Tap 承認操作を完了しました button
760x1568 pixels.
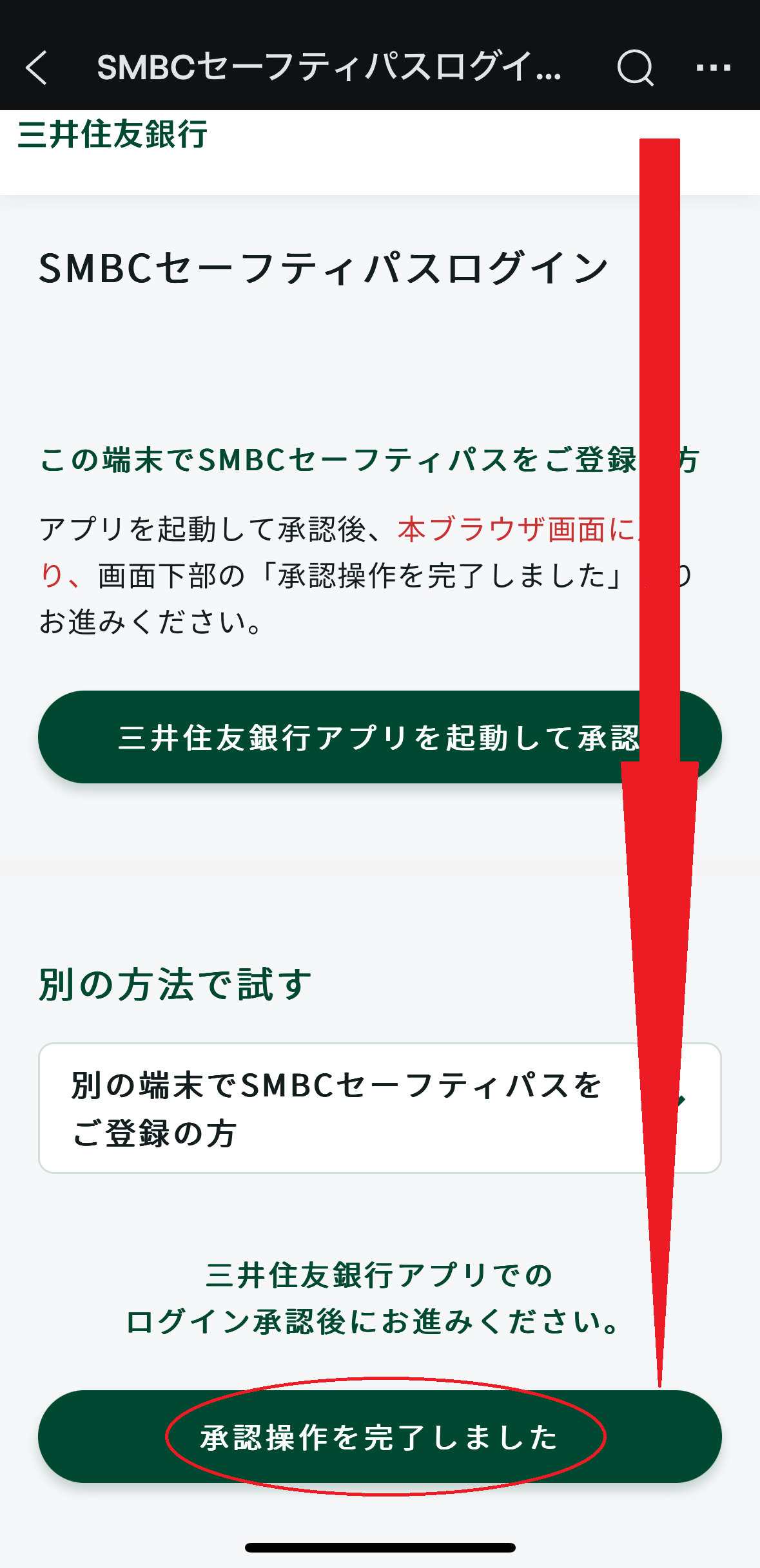[380, 1437]
